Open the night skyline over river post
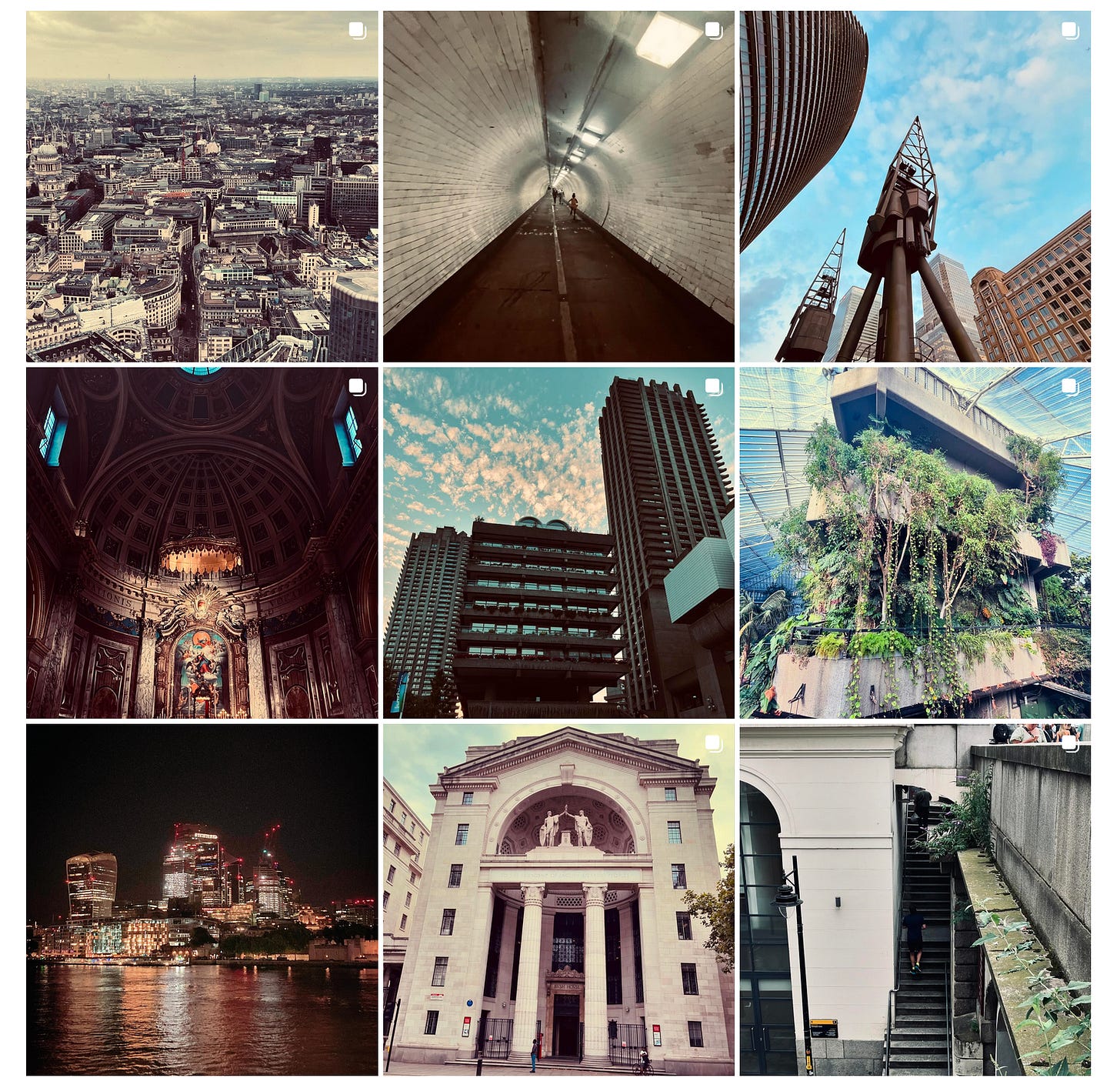Viewport: 1120px width, 1078px height. pyautogui.click(x=202, y=899)
